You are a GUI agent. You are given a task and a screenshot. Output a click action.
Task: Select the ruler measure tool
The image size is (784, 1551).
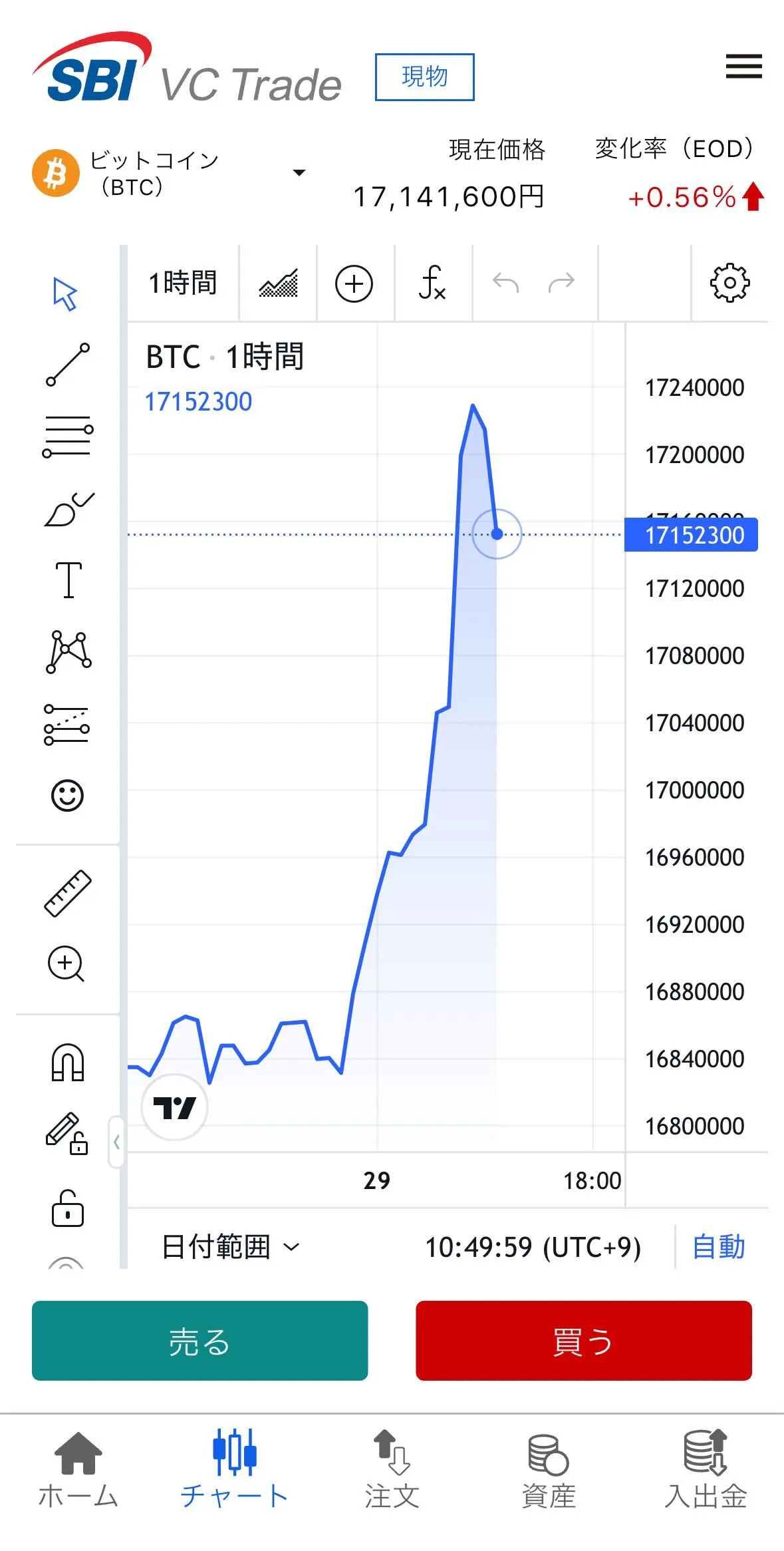tap(68, 894)
